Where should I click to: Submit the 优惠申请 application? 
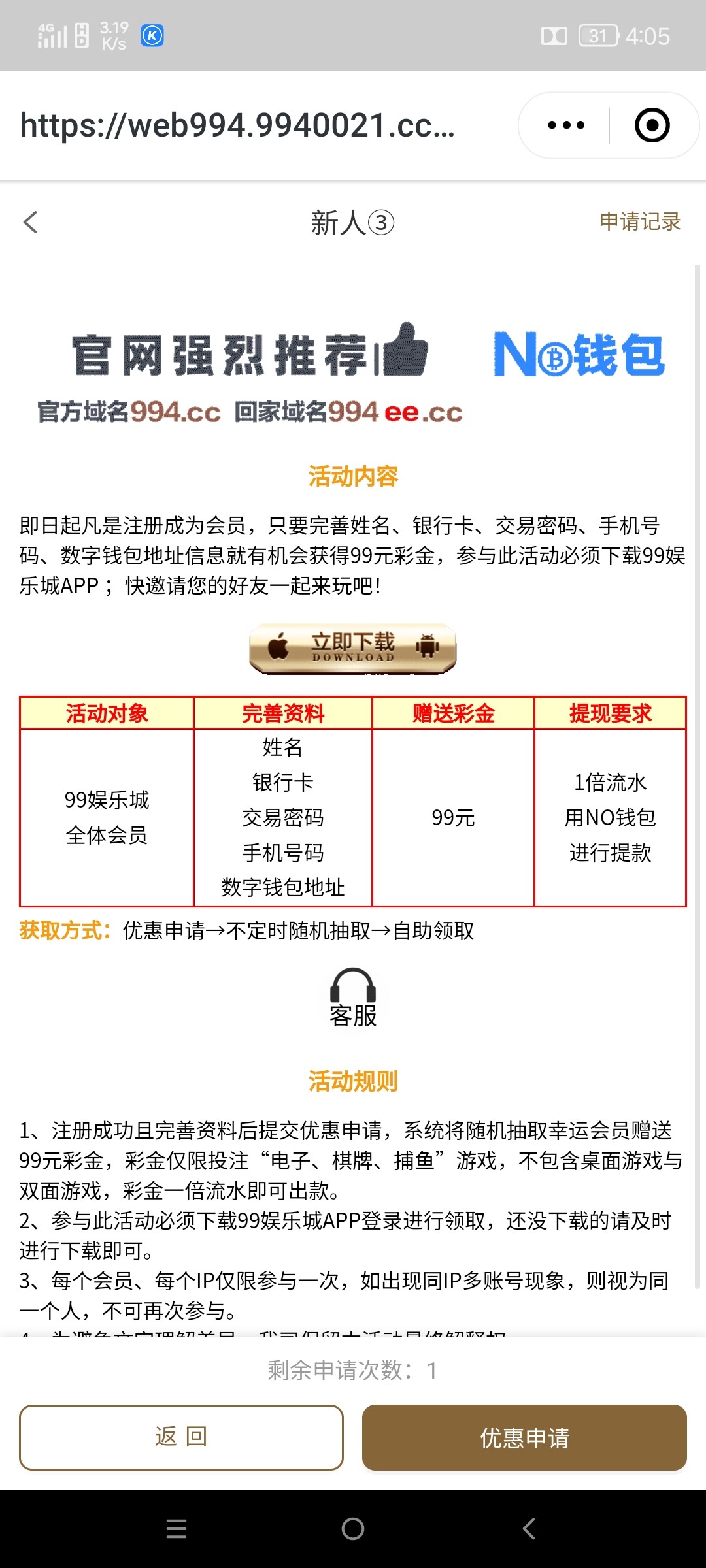point(524,1437)
